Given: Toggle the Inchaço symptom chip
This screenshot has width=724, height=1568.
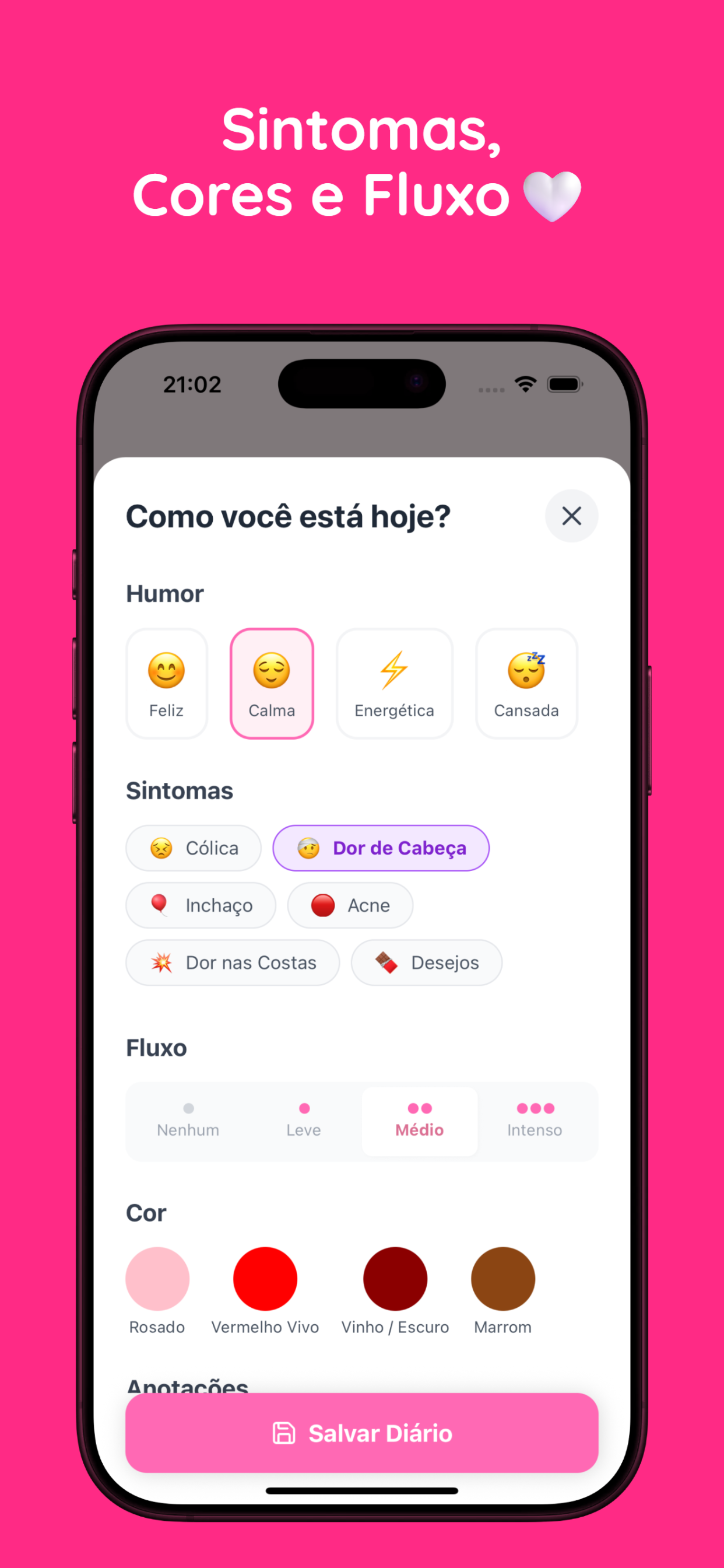Looking at the screenshot, I should 201,905.
